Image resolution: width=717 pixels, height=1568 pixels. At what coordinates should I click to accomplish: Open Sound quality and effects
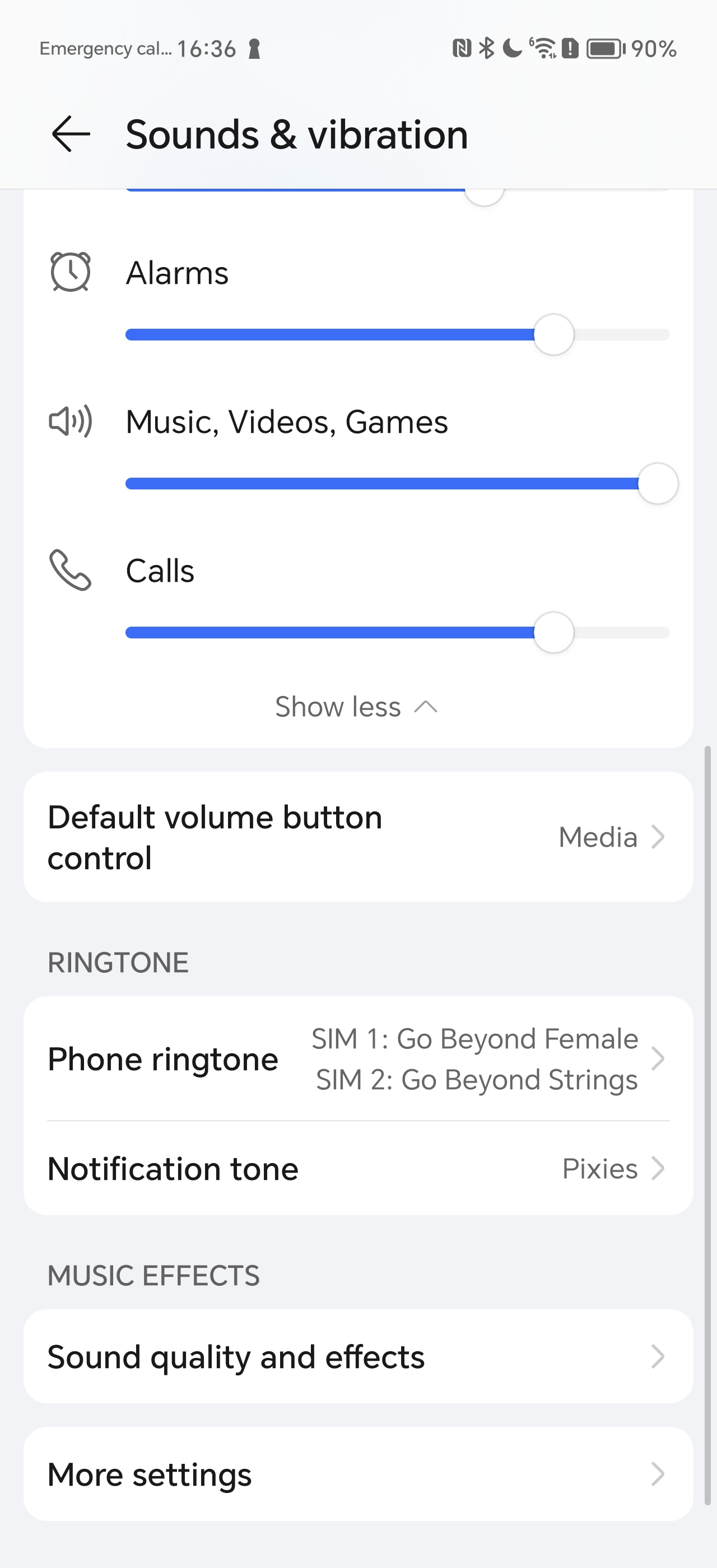pos(358,1356)
